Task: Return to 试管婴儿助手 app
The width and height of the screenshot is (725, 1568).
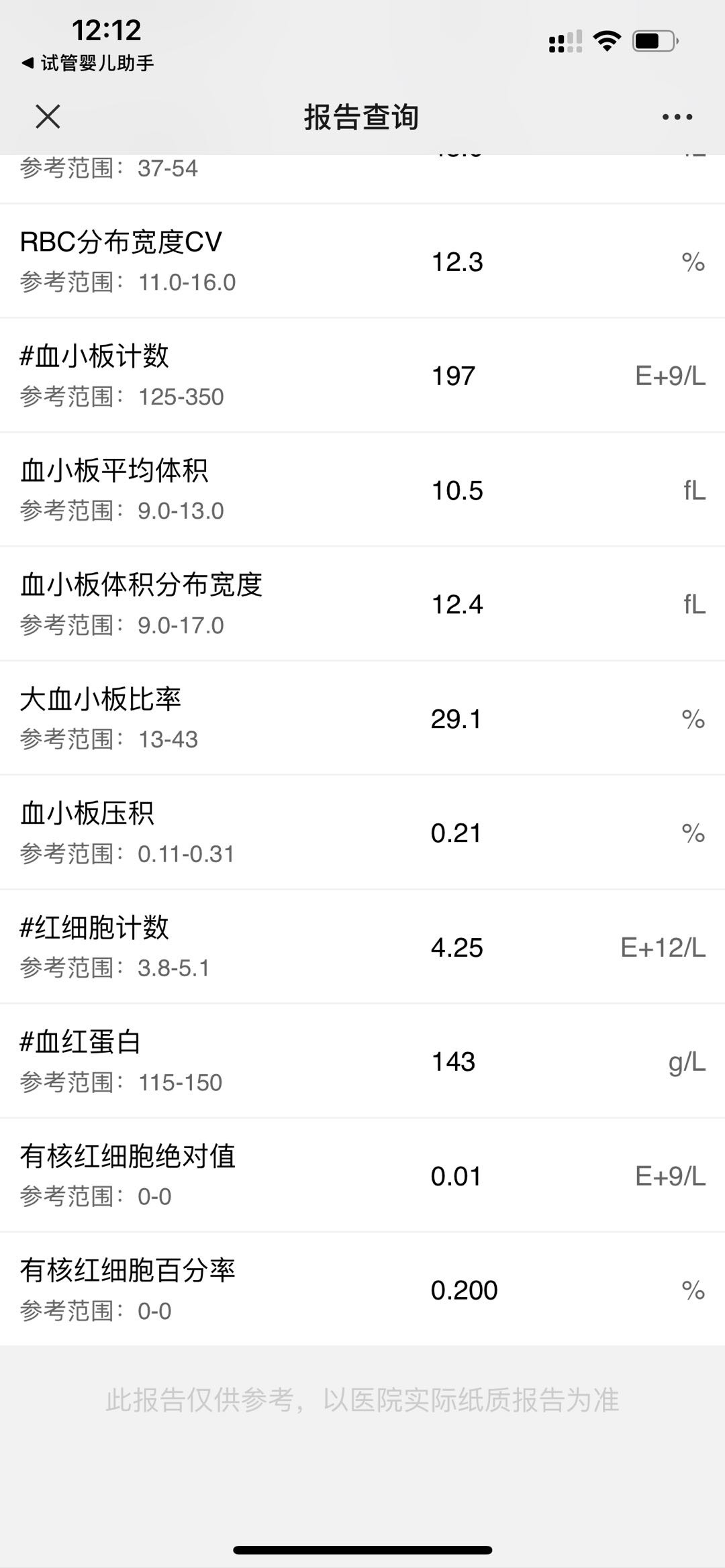Action: pyautogui.click(x=88, y=64)
